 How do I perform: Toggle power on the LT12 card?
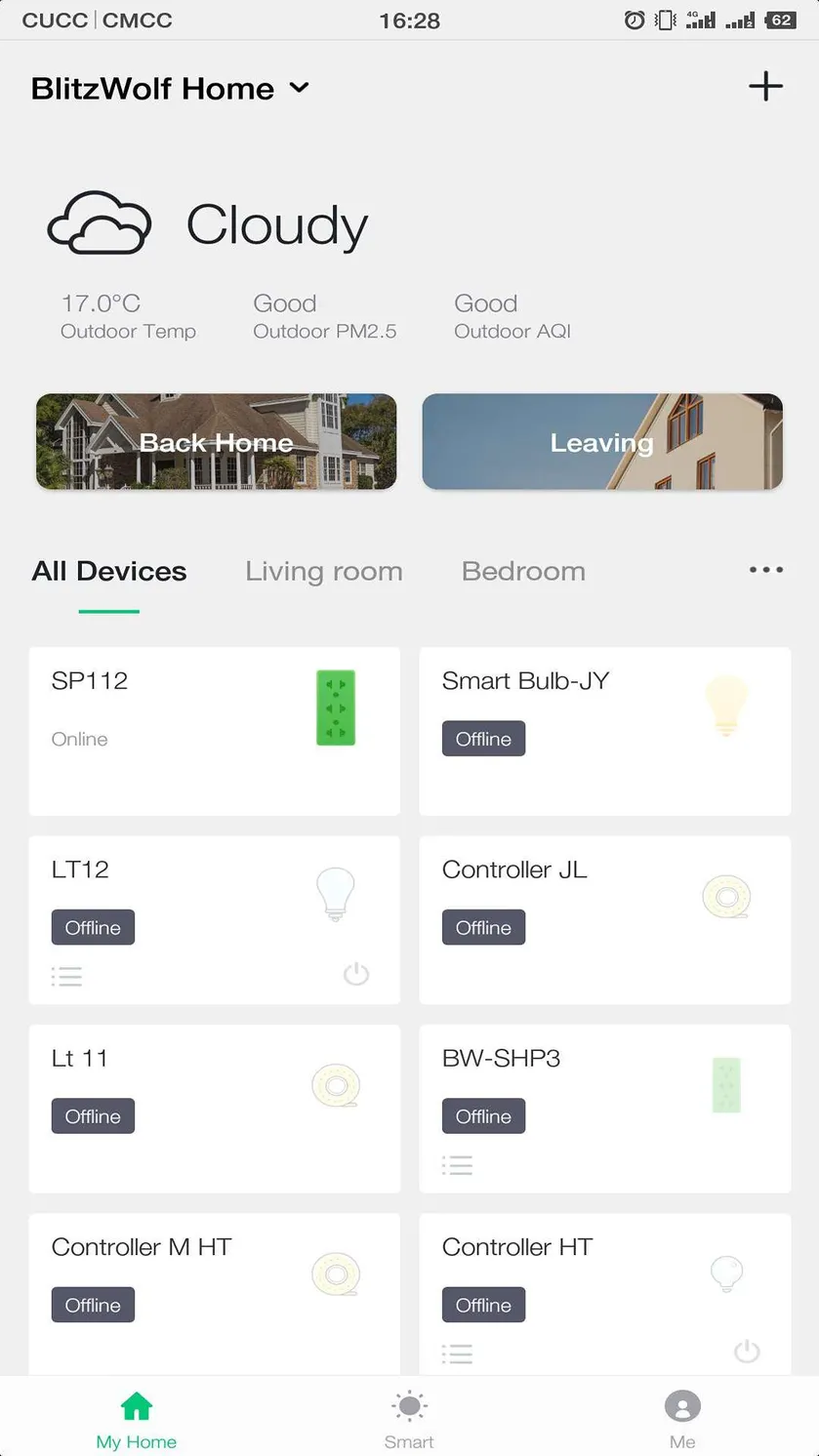coord(356,974)
